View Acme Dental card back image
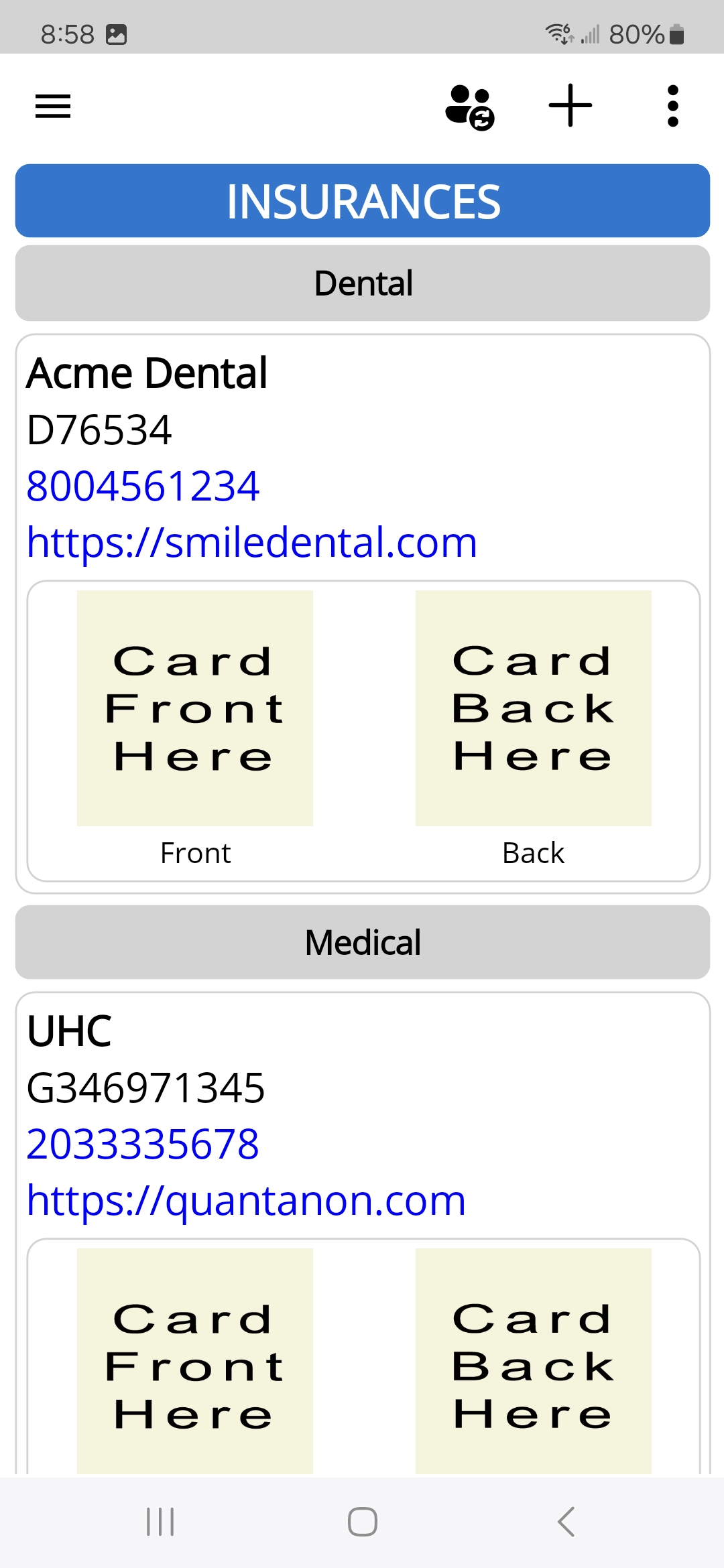The image size is (724, 1568). coord(534,708)
